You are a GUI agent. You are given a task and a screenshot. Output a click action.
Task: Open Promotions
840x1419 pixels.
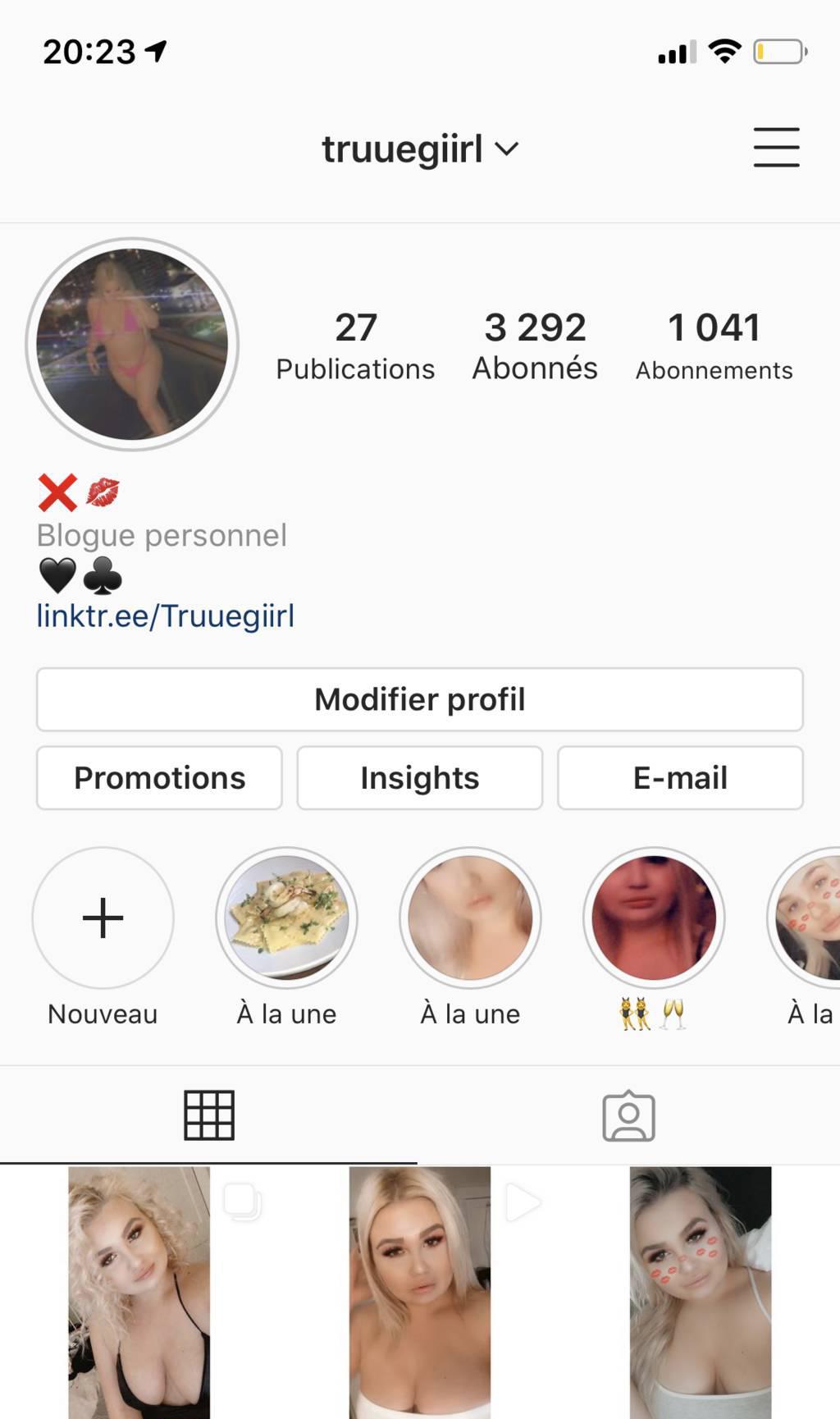[x=159, y=777]
